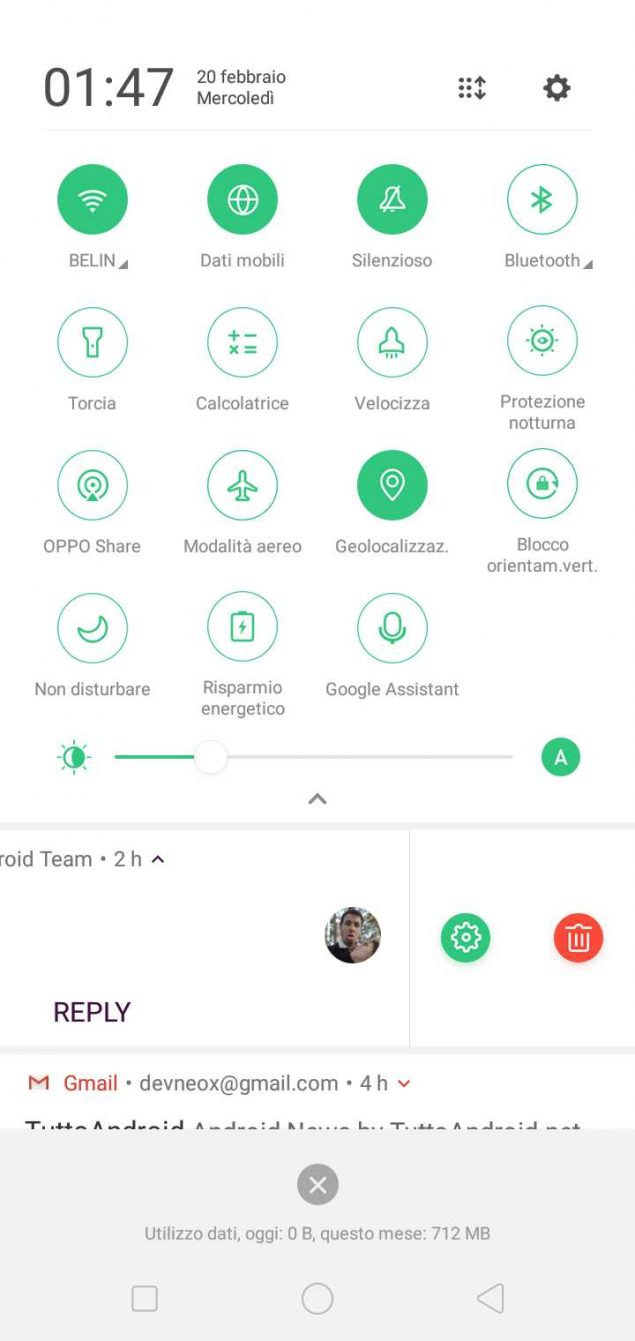635x1341 pixels.
Task: Enable Protezione notturna
Action: tap(542, 342)
